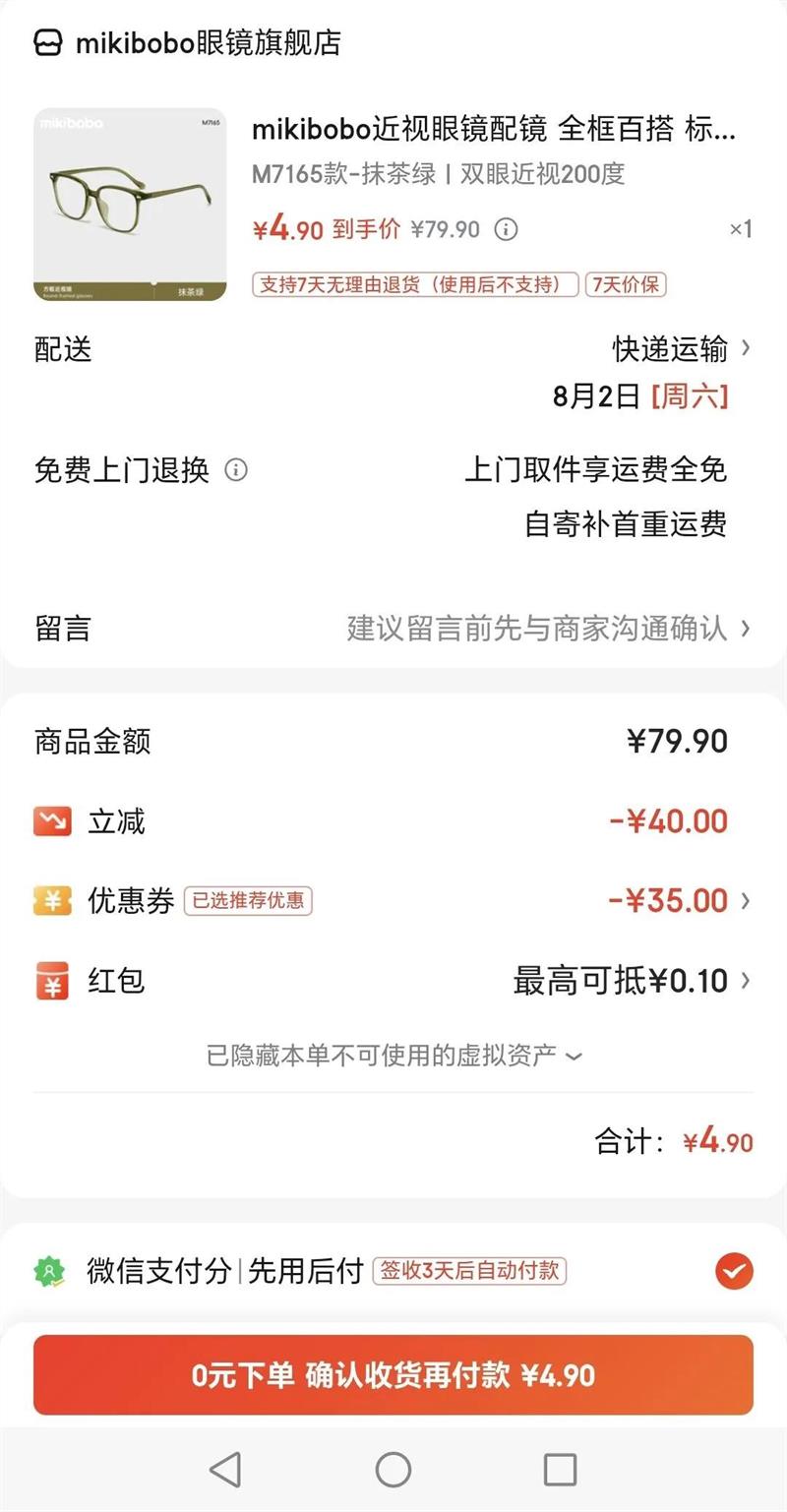The image size is (787, 1512).
Task: Change the 快递运输 delivery method
Action: pos(681,348)
